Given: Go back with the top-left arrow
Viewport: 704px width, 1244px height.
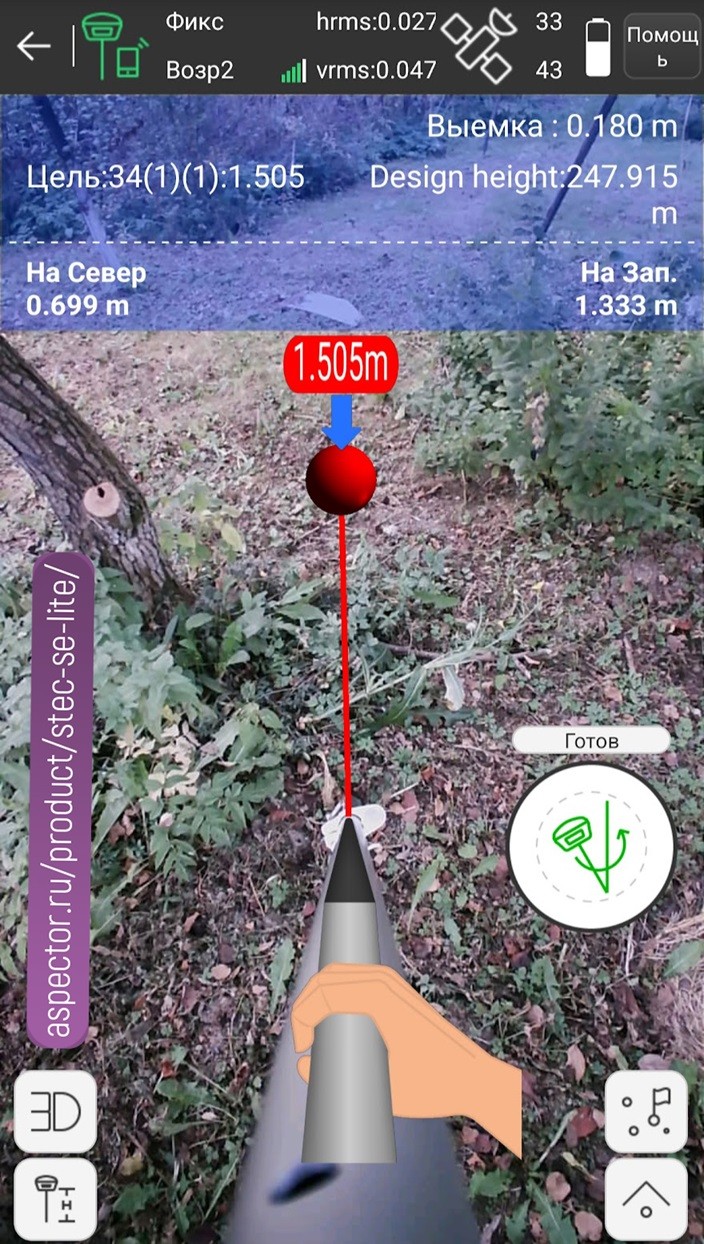Looking at the screenshot, I should [34, 46].
